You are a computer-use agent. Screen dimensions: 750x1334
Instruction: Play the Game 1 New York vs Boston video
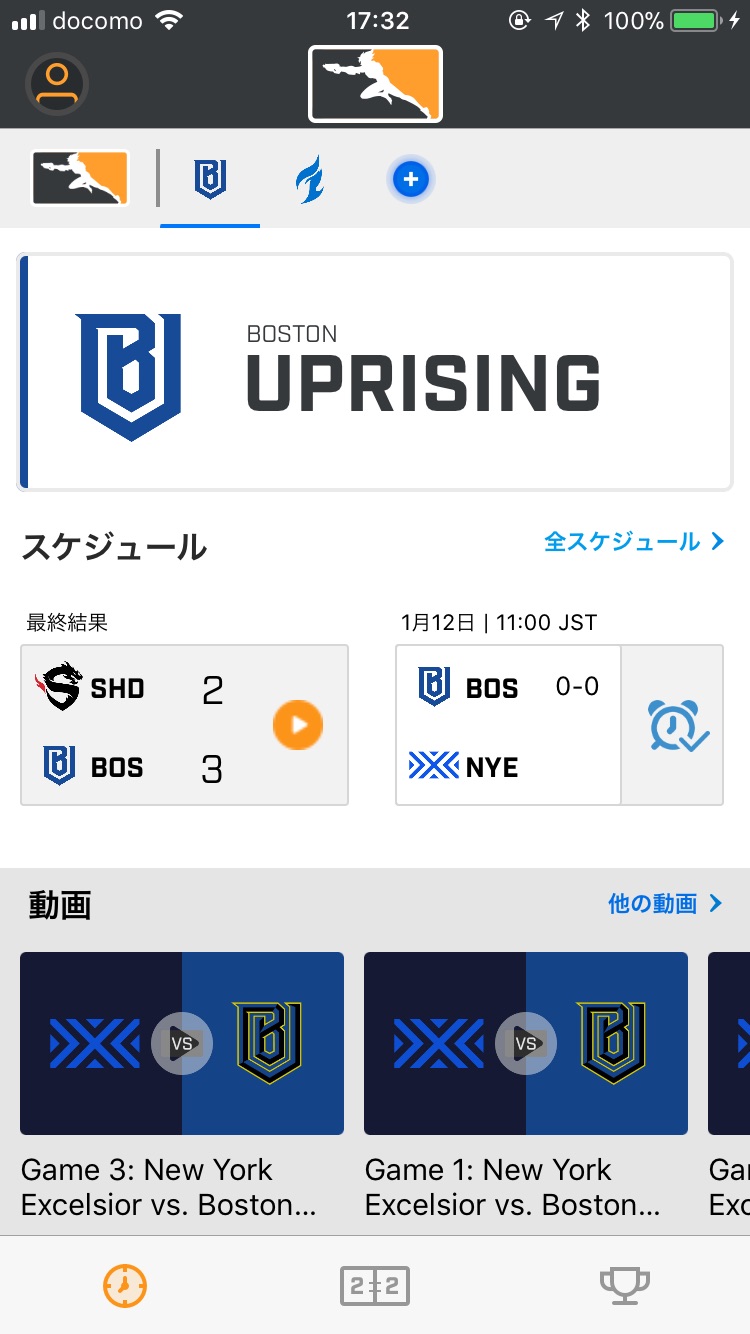[x=526, y=1043]
